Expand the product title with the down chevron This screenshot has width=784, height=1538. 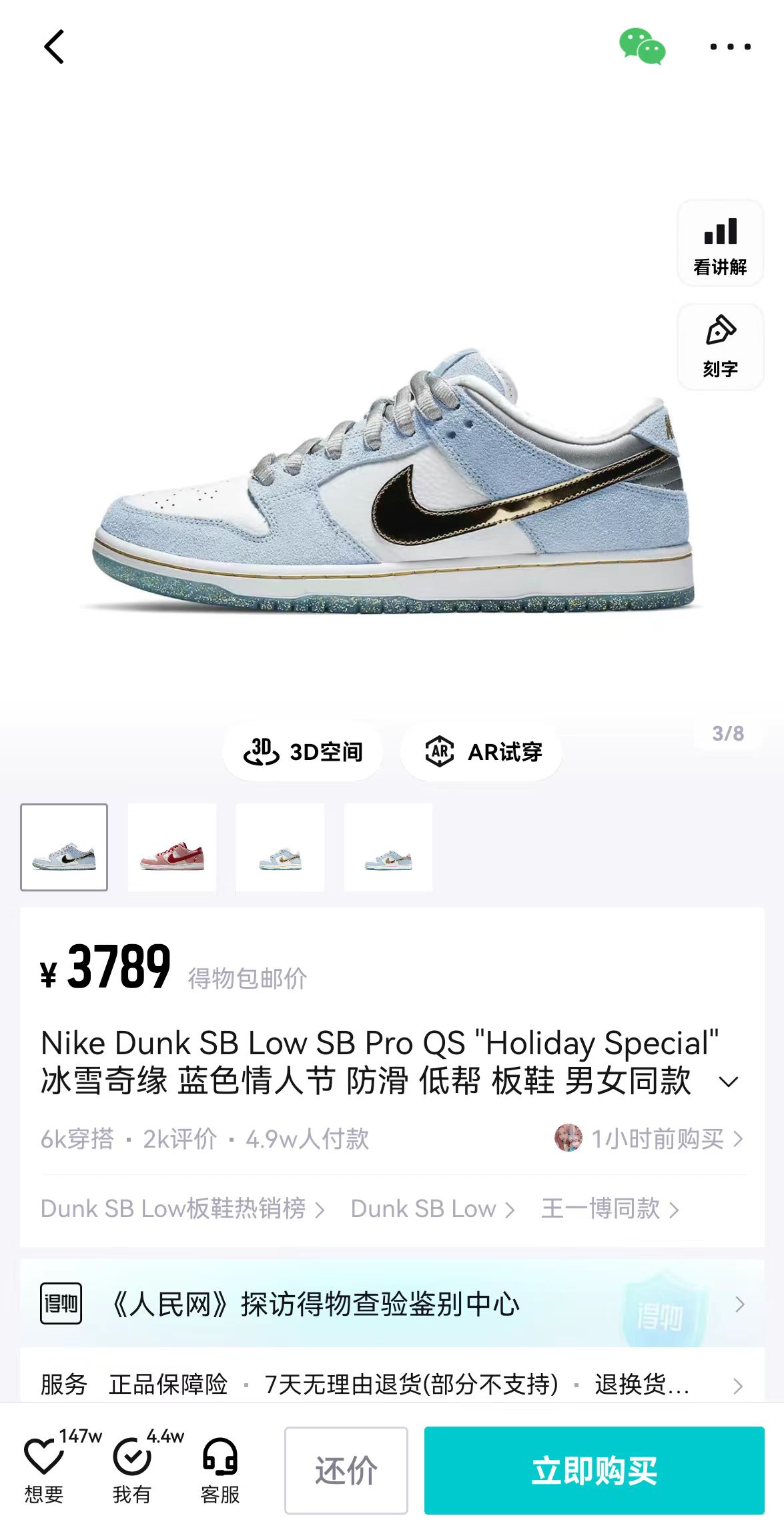pyautogui.click(x=729, y=1082)
